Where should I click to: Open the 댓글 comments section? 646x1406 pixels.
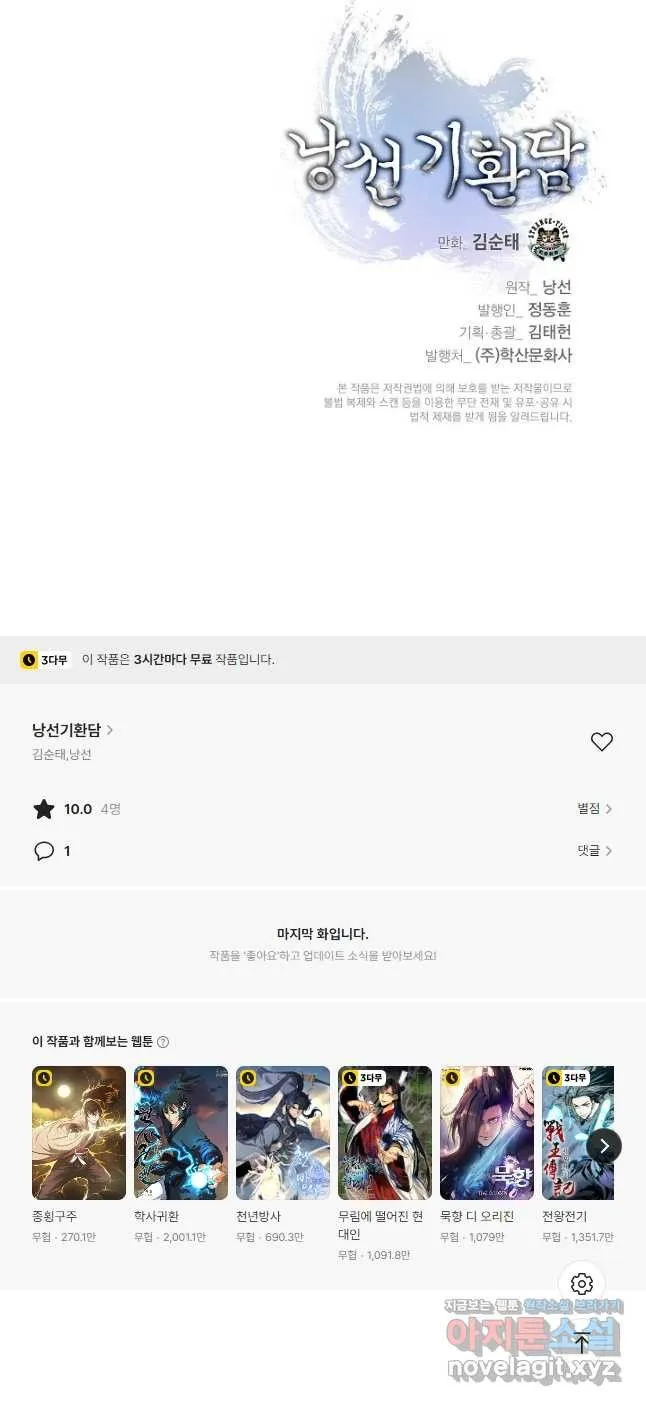coord(594,851)
